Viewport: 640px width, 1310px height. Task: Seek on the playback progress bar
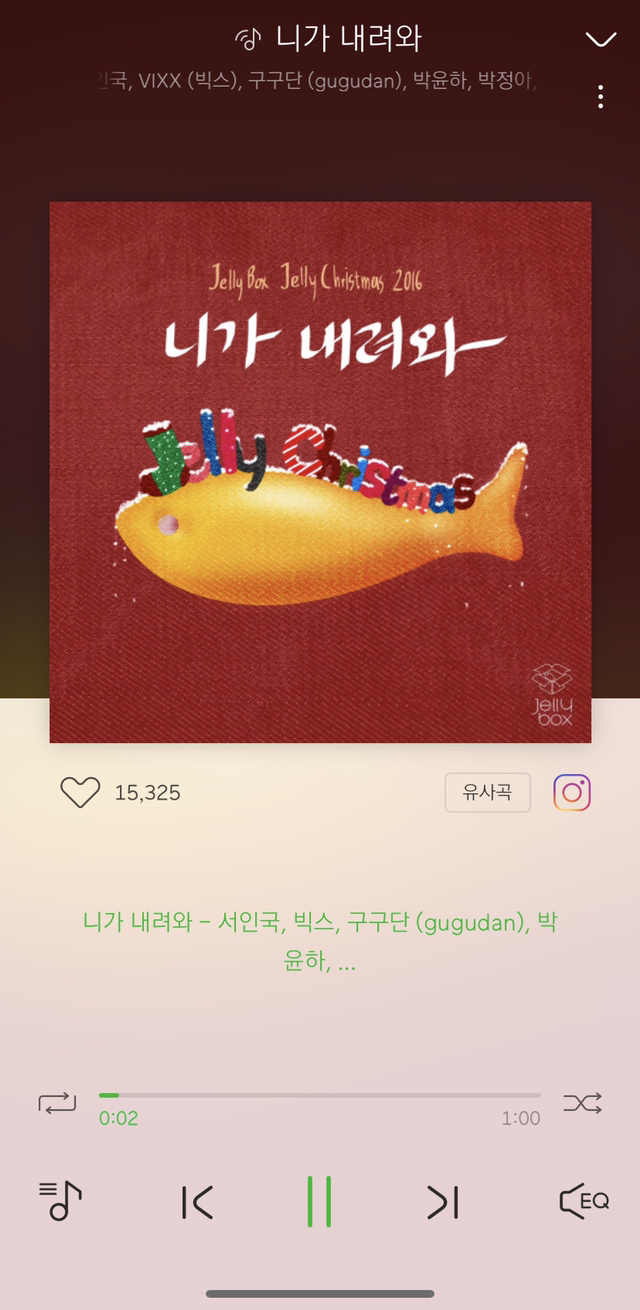coord(320,1096)
